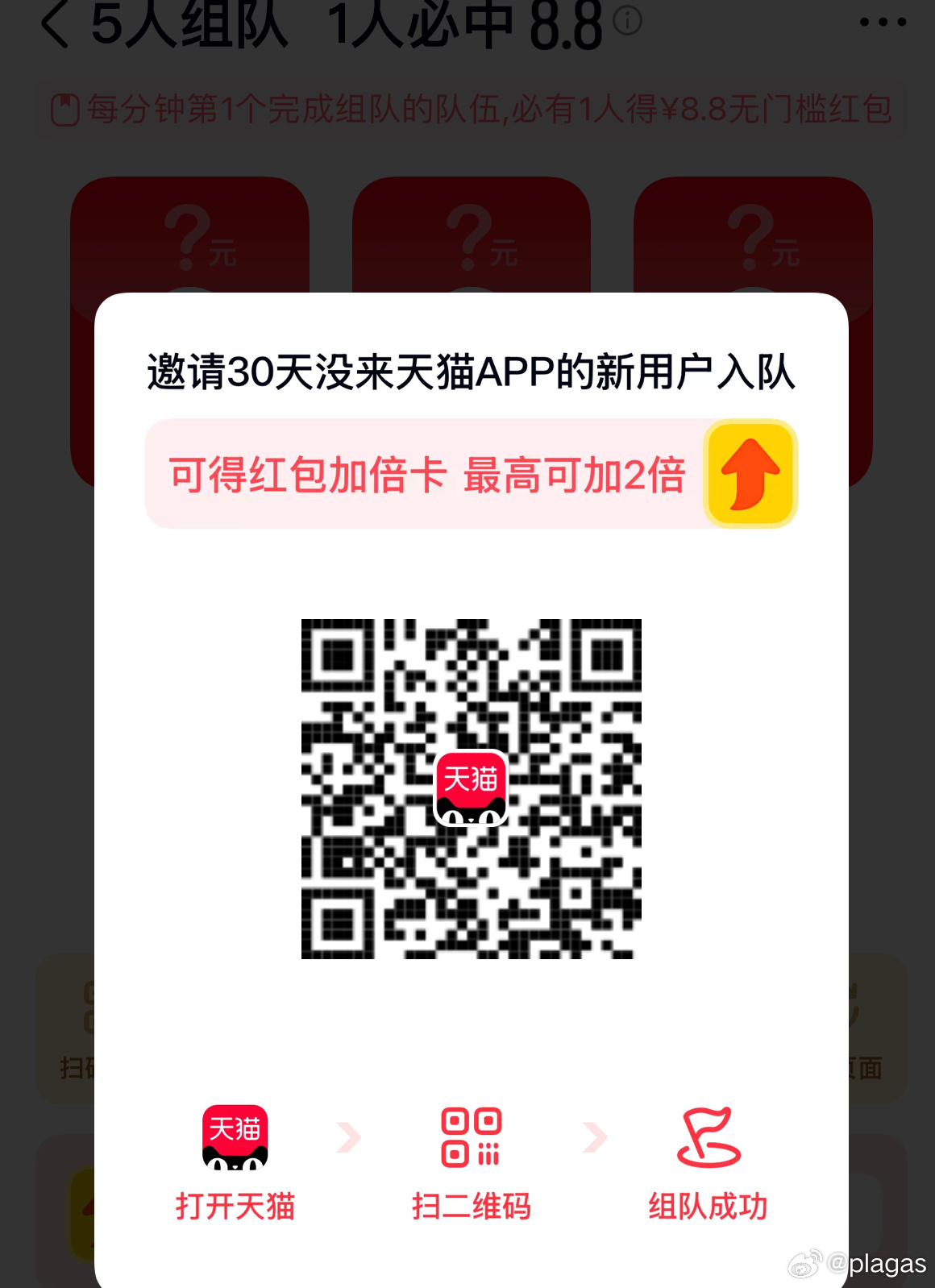The width and height of the screenshot is (935, 1288).
Task: Go back using the top-left arrow
Action: tap(55, 24)
